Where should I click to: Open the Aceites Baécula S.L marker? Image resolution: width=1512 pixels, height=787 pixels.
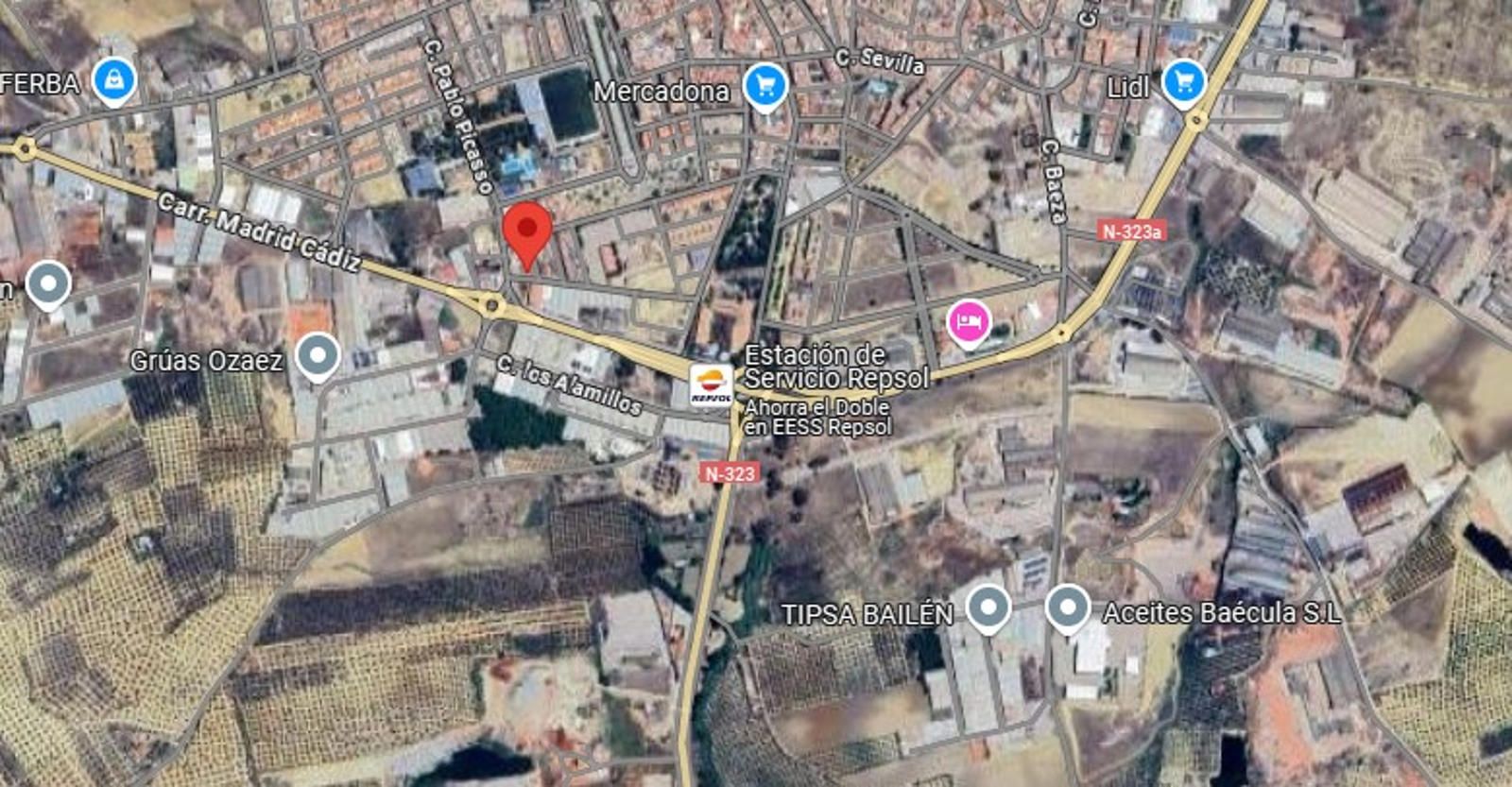(1068, 607)
